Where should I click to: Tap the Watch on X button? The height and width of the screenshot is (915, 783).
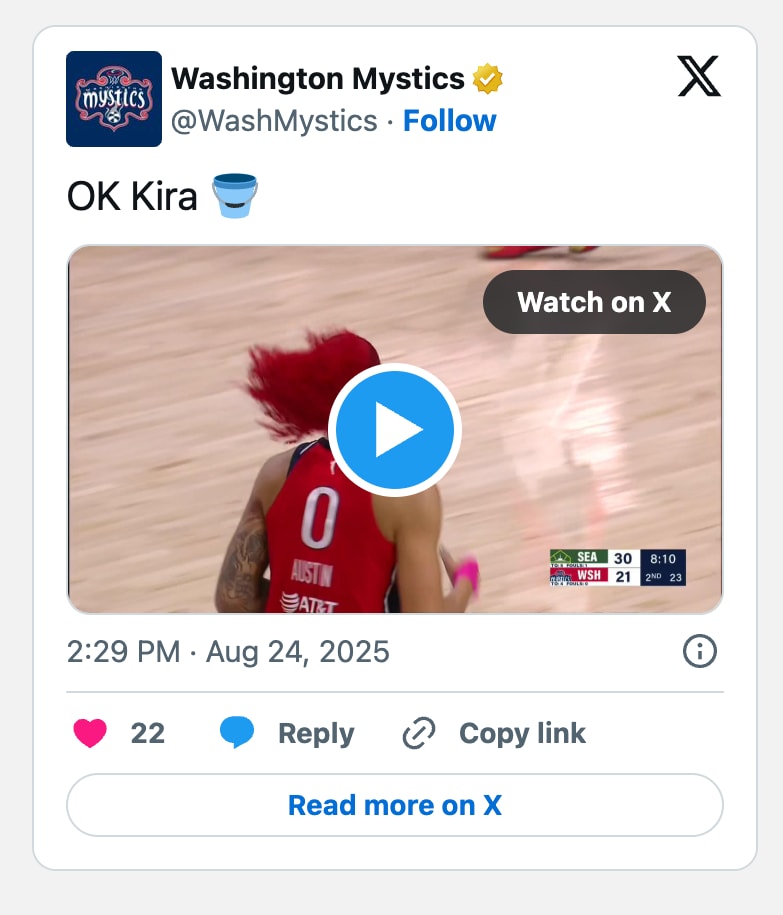pos(594,302)
